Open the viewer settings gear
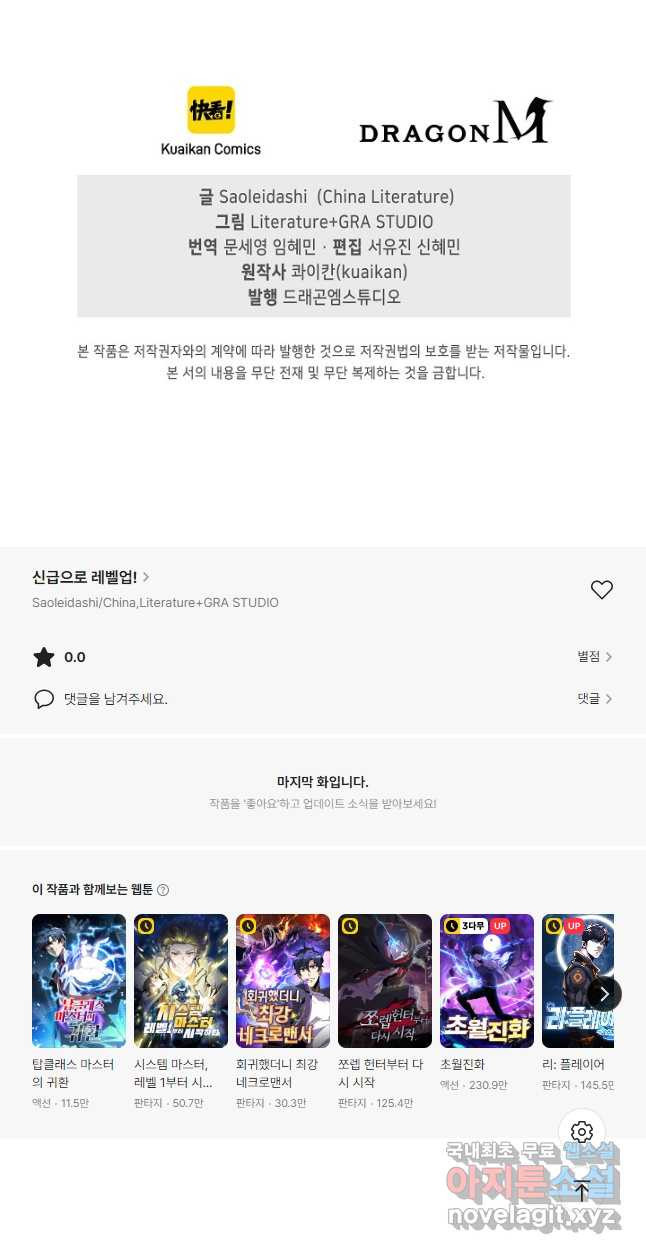The image size is (646, 1254). pyautogui.click(x=582, y=1132)
